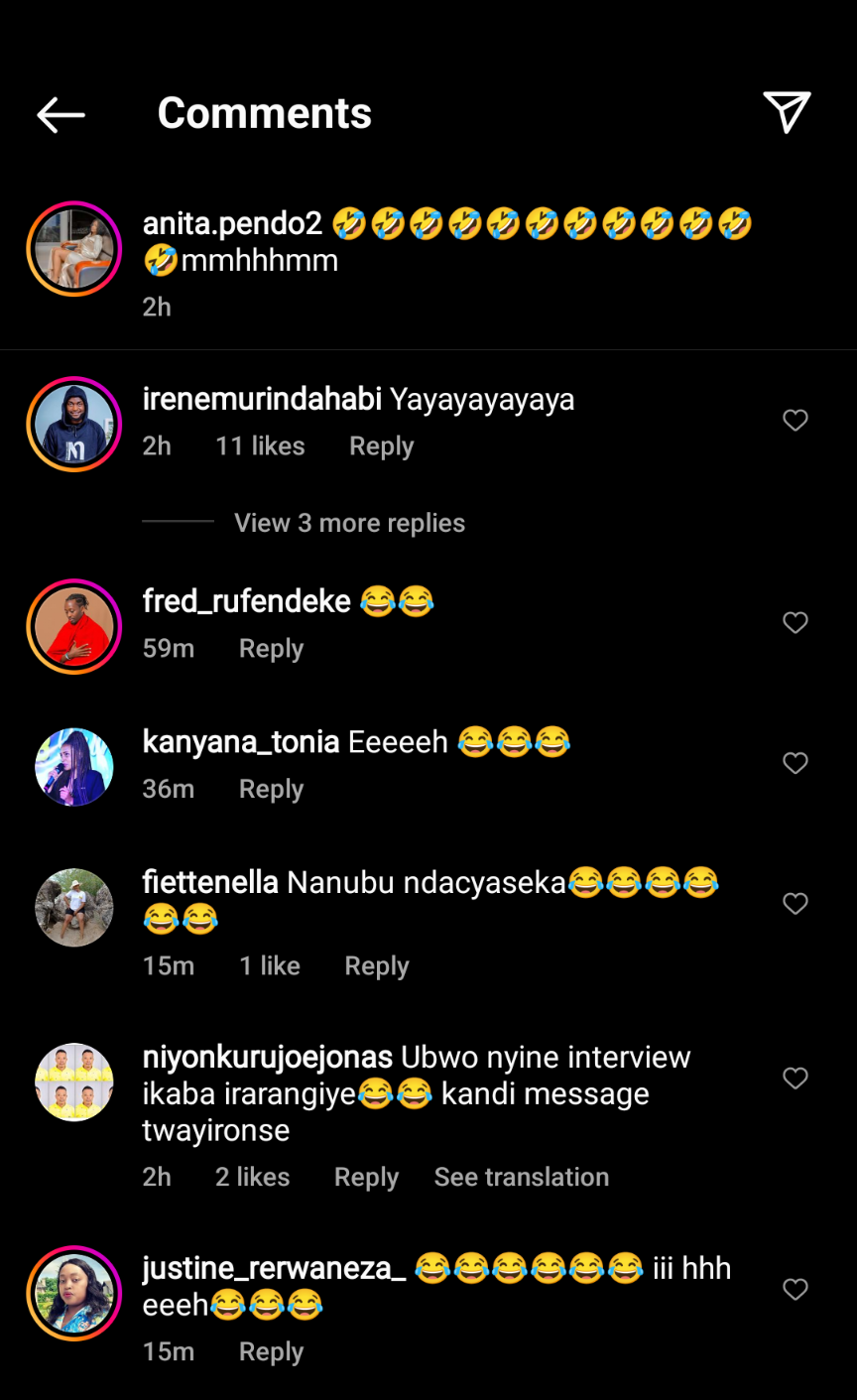The width and height of the screenshot is (857, 1400).
Task: View kanyana_tonia's profile via username
Action: (x=241, y=742)
